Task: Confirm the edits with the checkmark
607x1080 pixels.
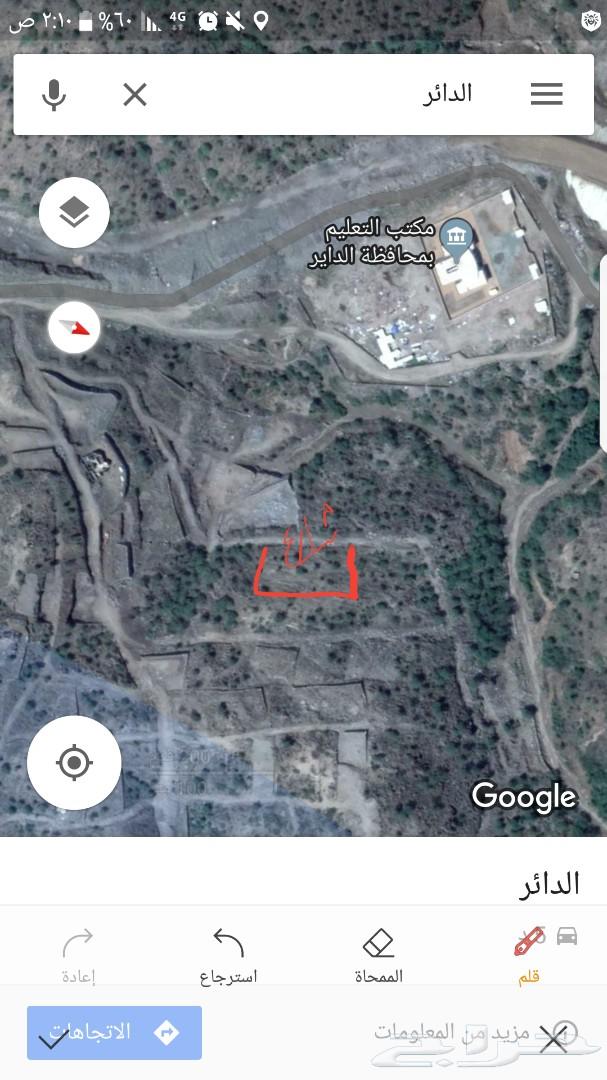Action: [x=52, y=1039]
